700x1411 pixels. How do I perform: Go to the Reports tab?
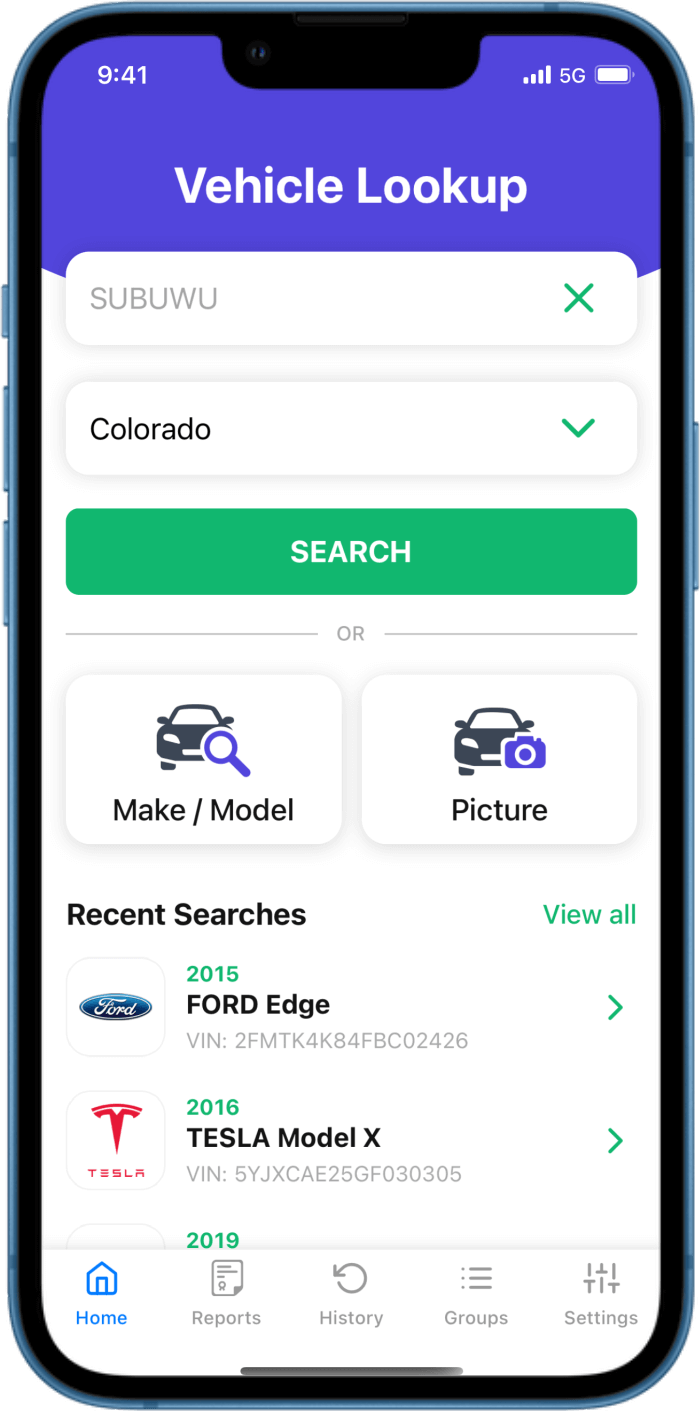coord(226,1292)
